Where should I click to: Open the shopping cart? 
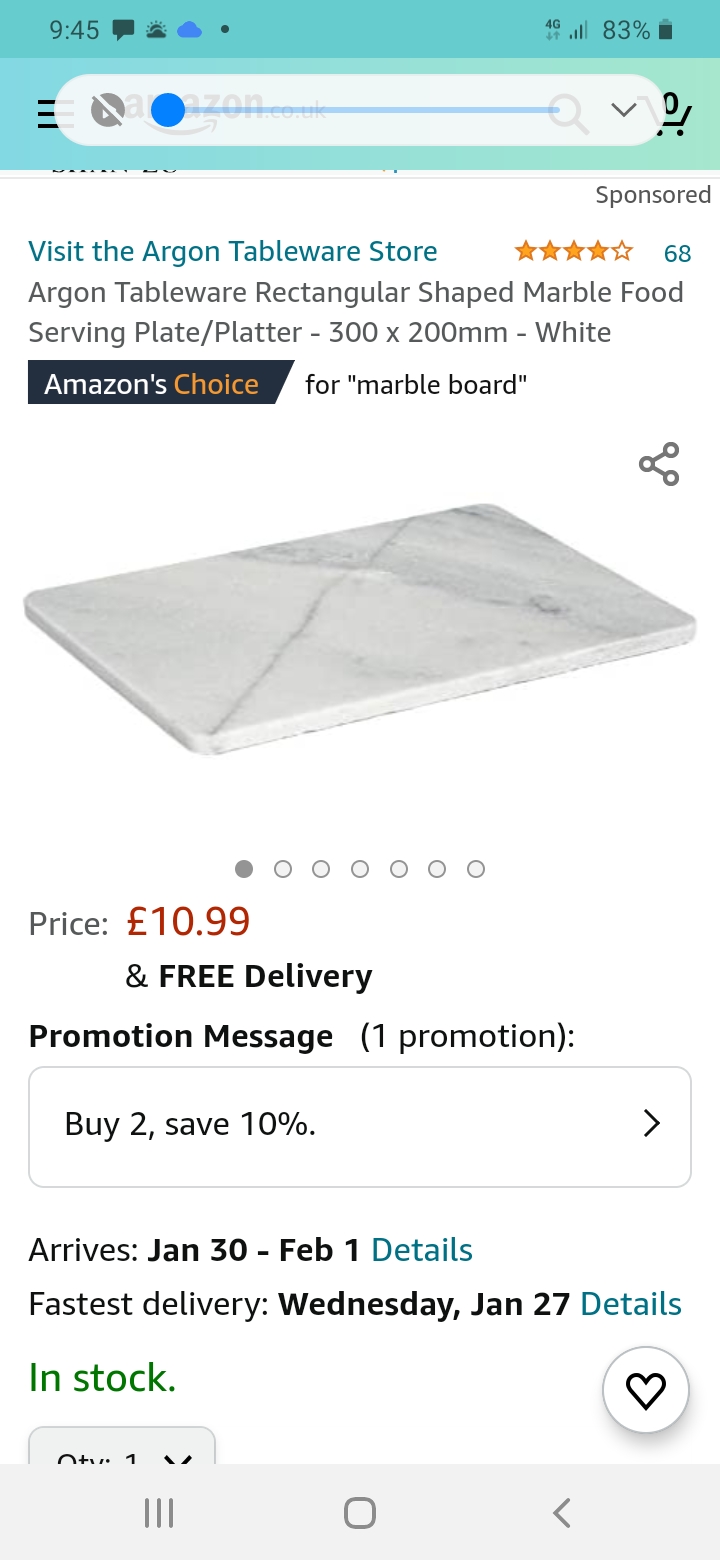coord(677,112)
